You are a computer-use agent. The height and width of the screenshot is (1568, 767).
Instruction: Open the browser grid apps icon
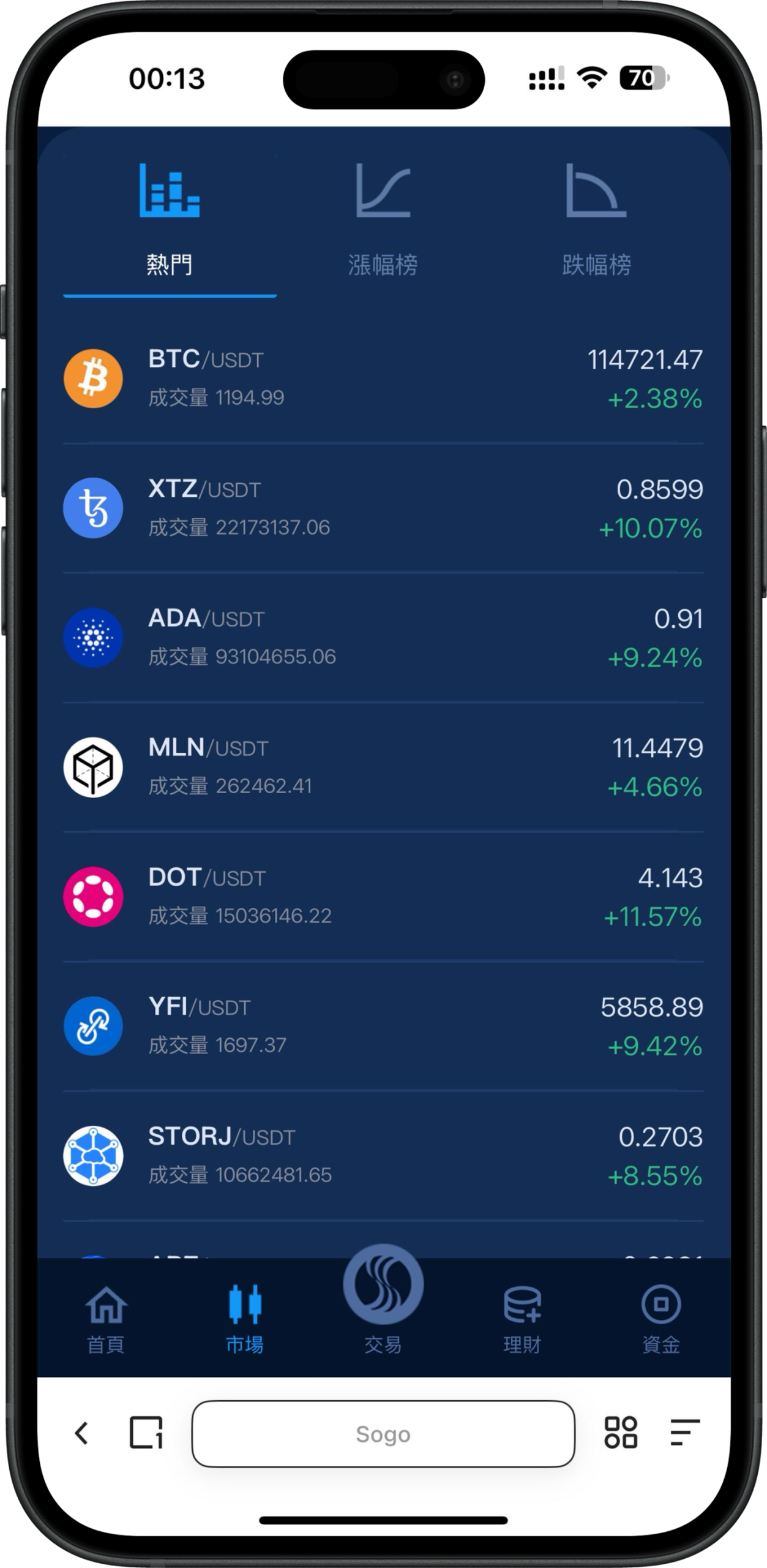[621, 1433]
